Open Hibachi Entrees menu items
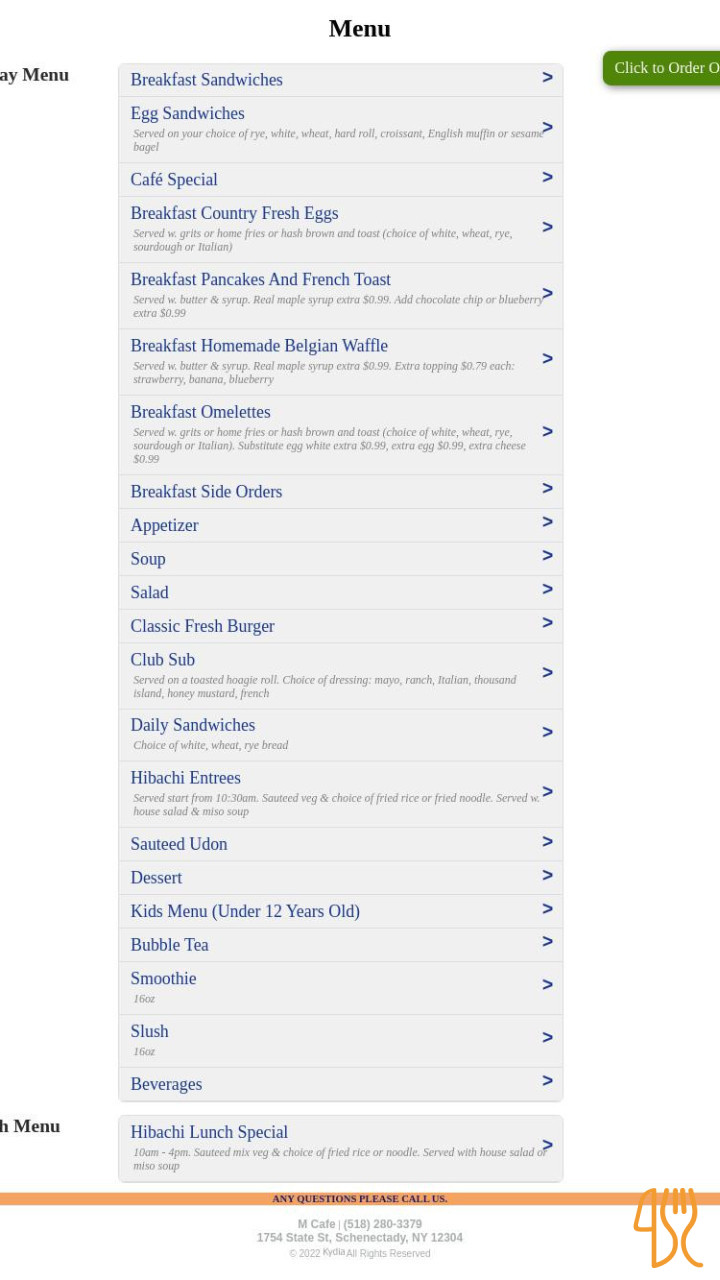Viewport: 720px width, 1280px height. point(340,793)
